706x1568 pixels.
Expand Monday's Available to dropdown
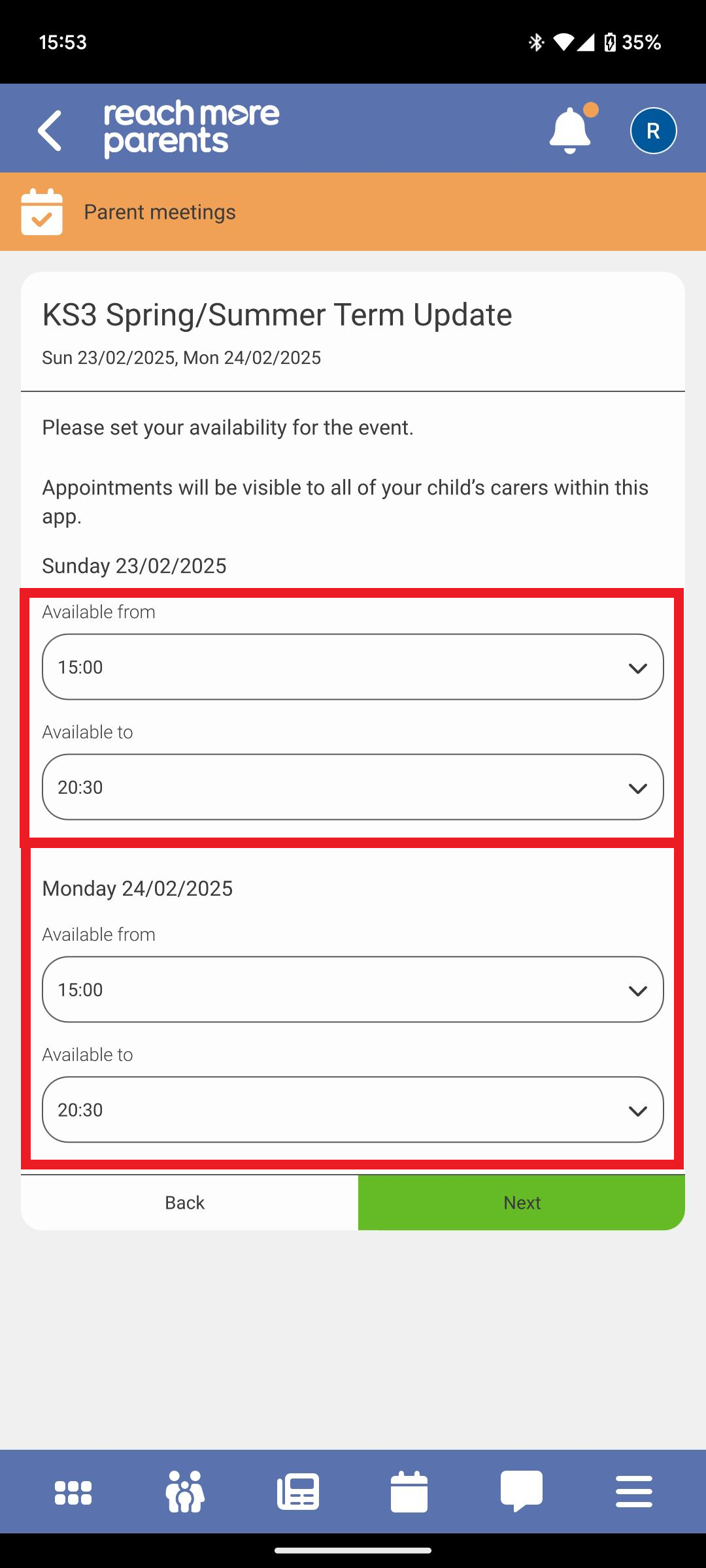point(353,1110)
